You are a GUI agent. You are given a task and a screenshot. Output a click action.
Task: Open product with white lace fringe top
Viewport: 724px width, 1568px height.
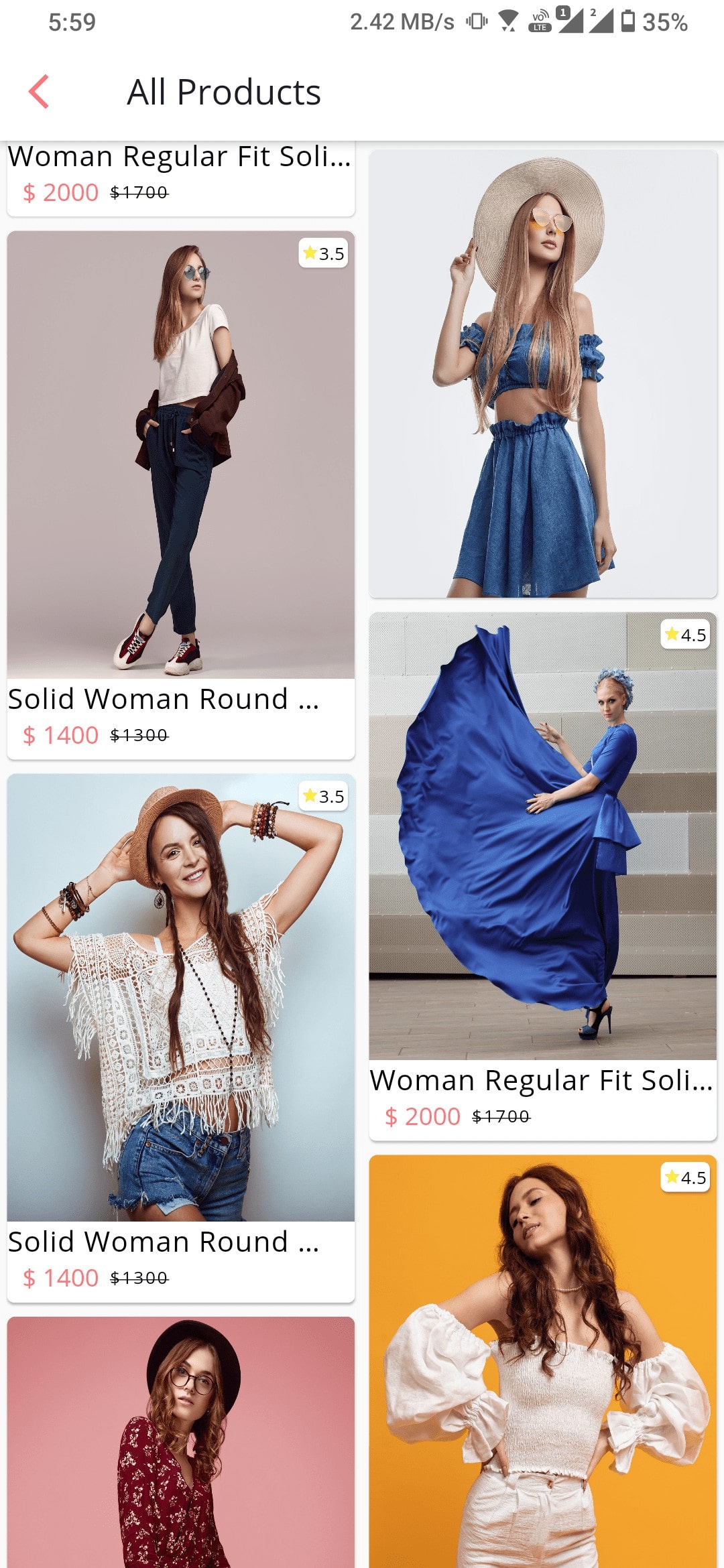(181, 998)
